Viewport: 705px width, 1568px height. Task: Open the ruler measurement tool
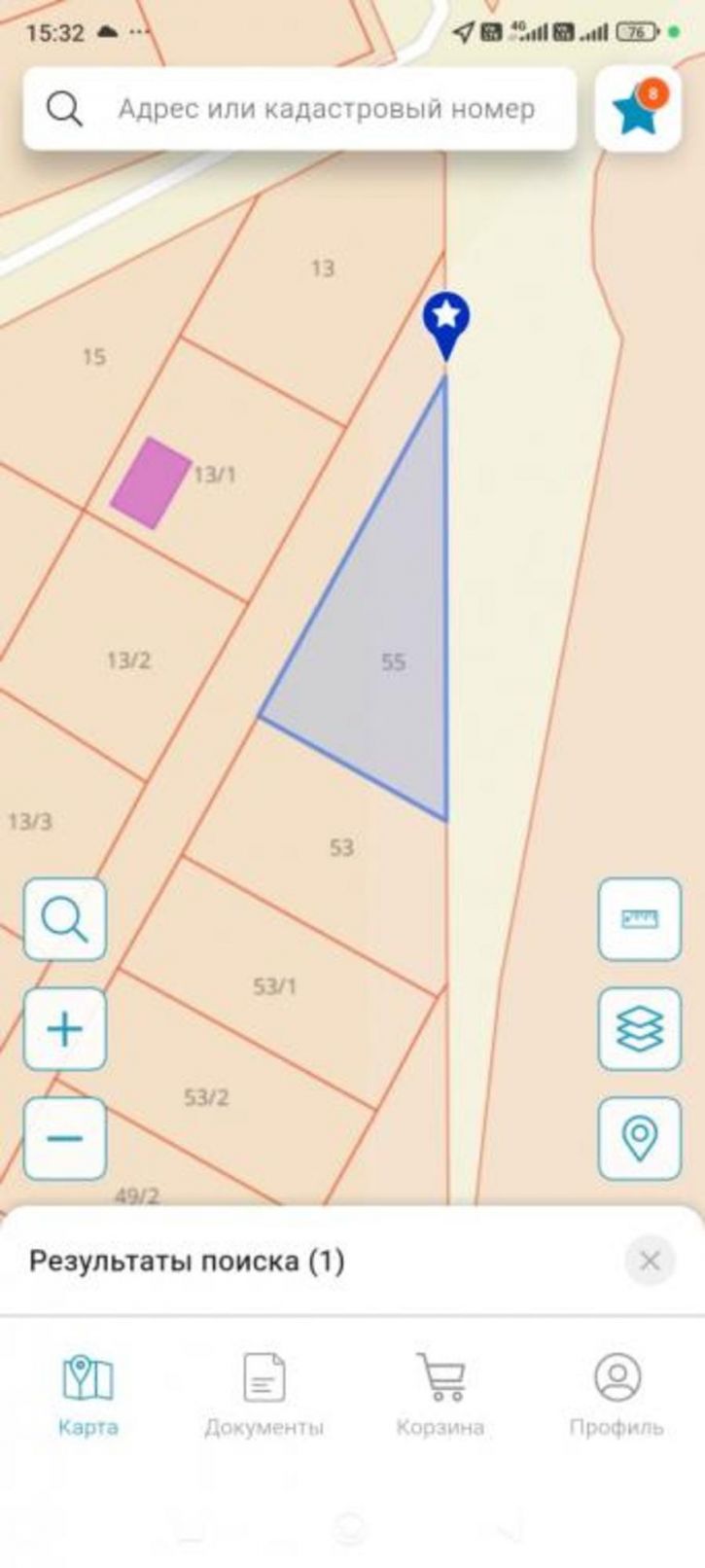click(x=640, y=919)
